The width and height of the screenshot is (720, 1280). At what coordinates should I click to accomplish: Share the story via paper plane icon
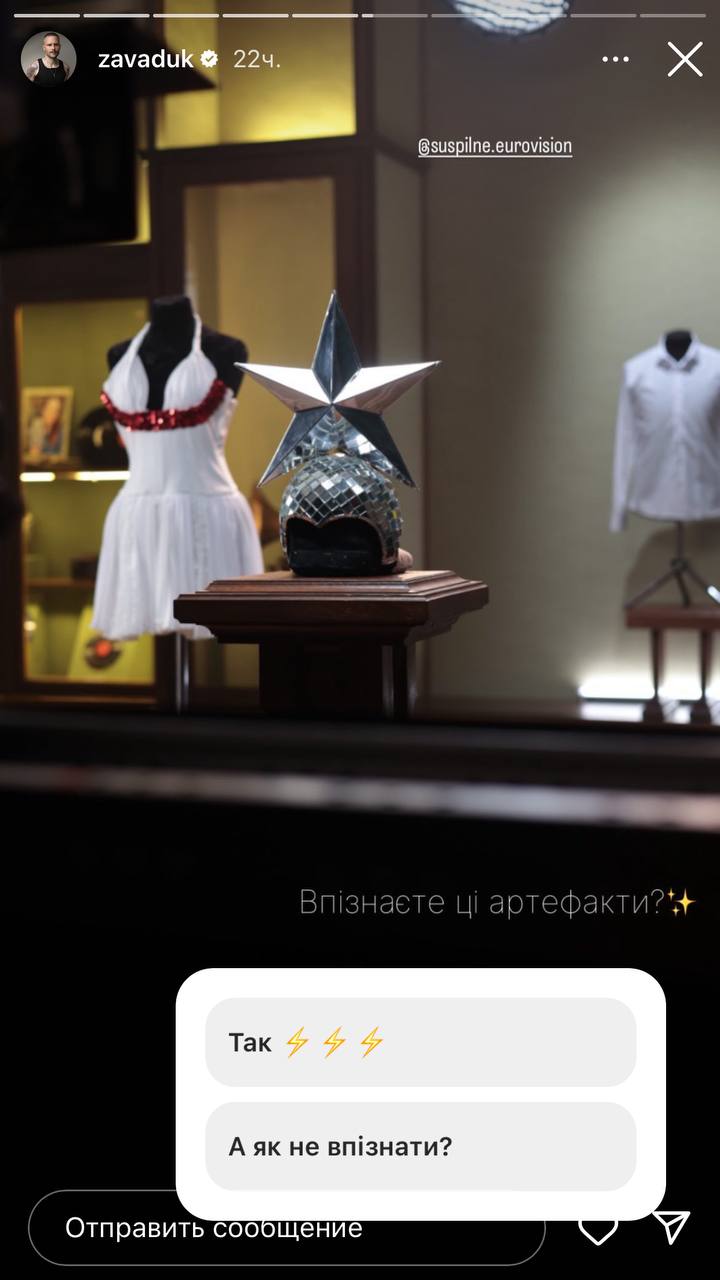pyautogui.click(x=672, y=1227)
